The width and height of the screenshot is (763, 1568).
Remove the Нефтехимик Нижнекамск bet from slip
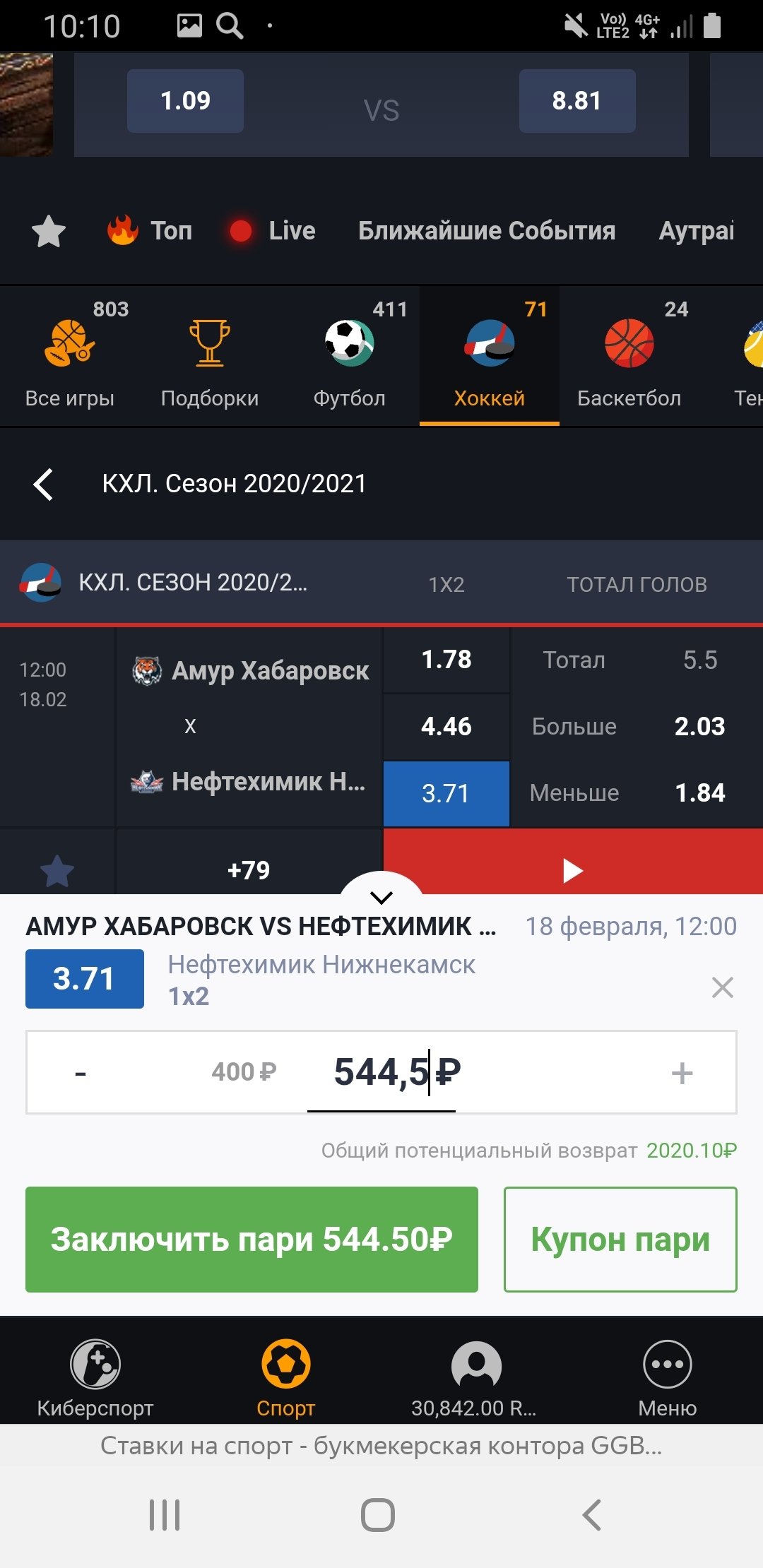point(722,987)
